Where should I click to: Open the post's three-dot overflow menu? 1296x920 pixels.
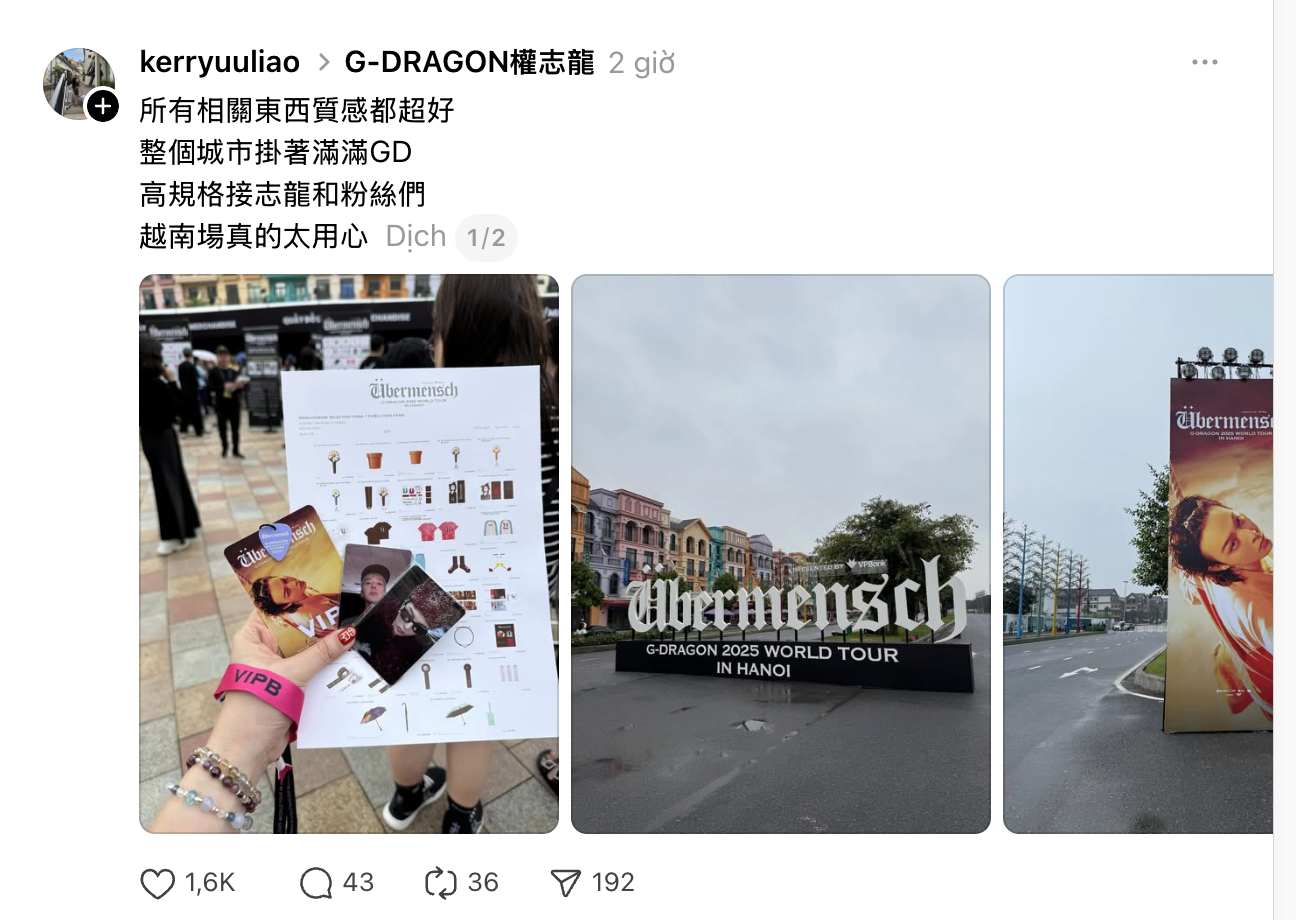pyautogui.click(x=1205, y=63)
